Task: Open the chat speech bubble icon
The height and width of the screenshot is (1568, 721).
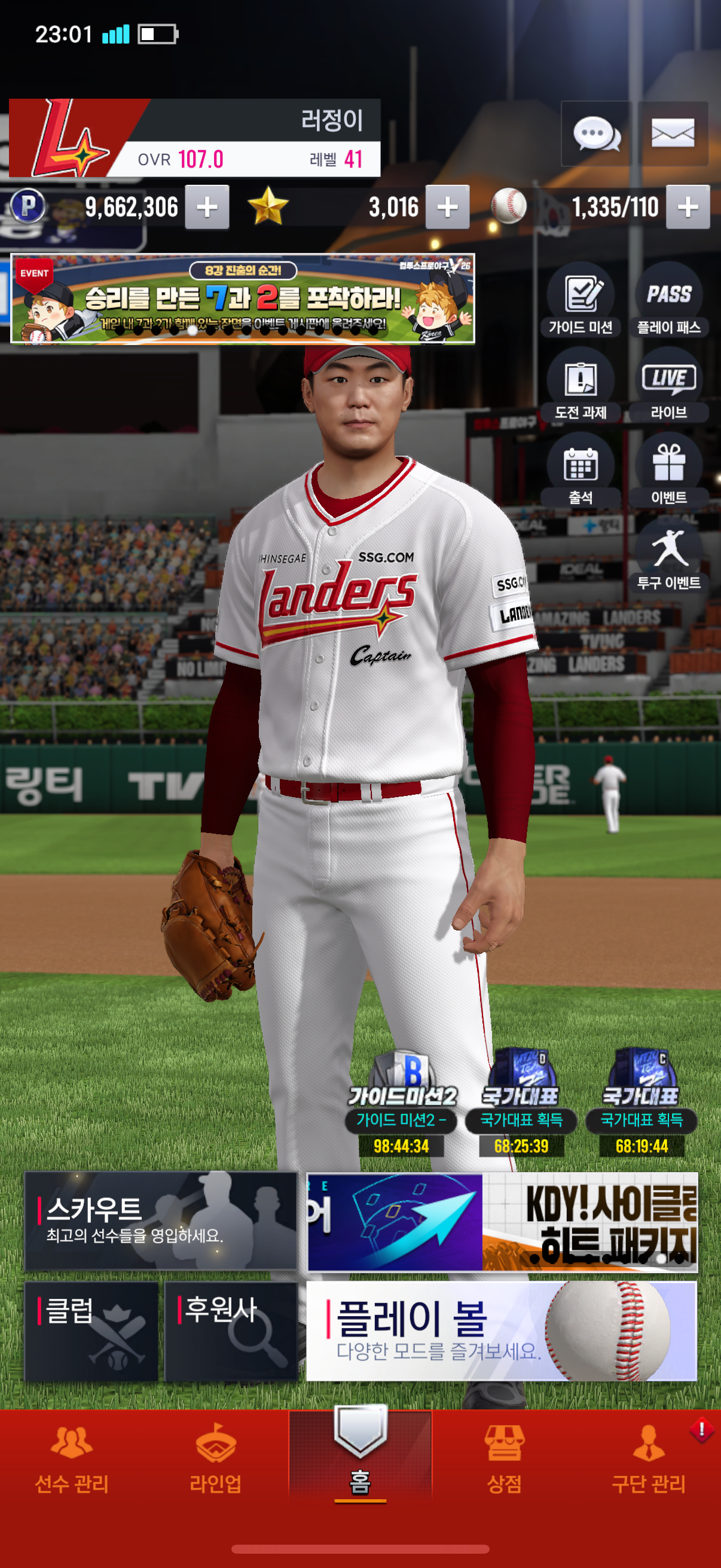Action: pyautogui.click(x=595, y=133)
